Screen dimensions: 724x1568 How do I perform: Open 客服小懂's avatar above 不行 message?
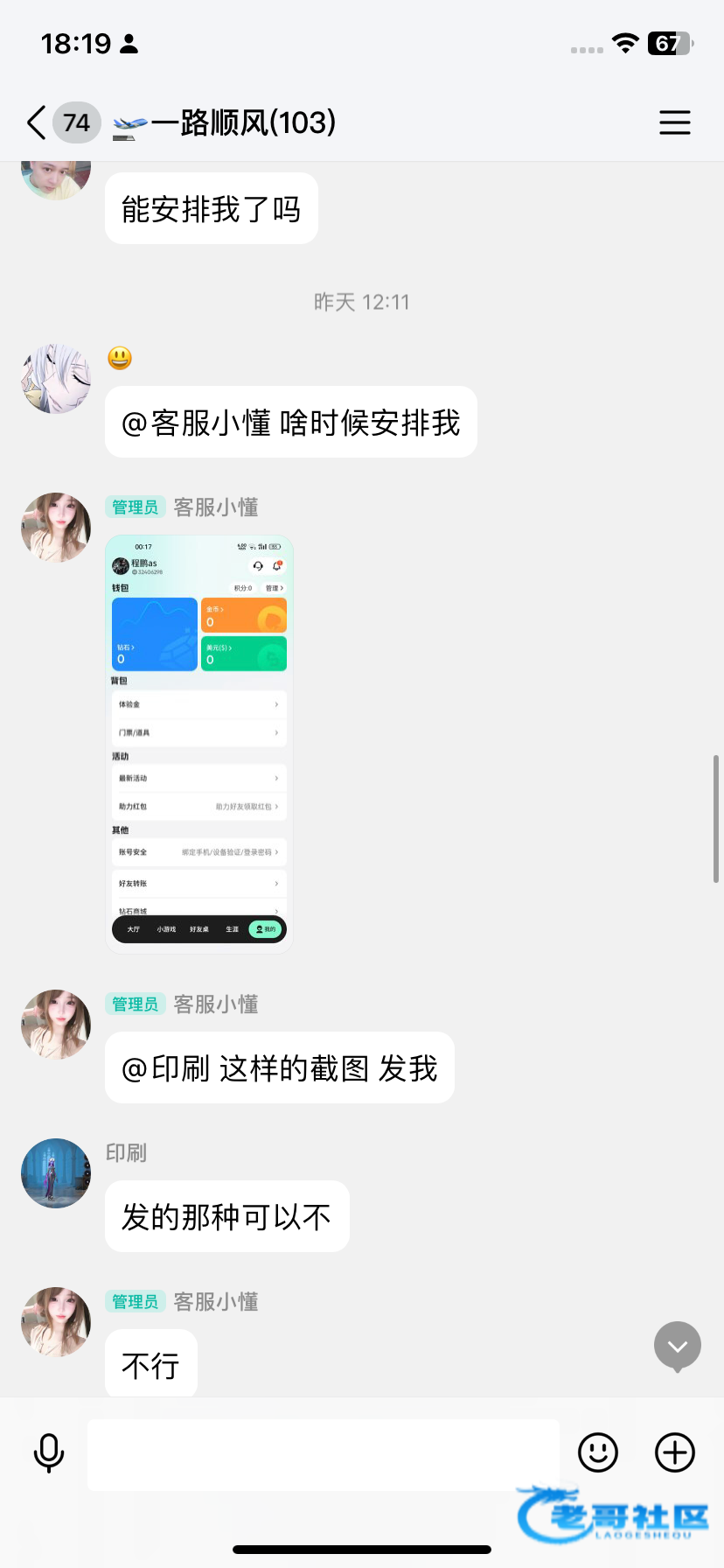tap(56, 1322)
